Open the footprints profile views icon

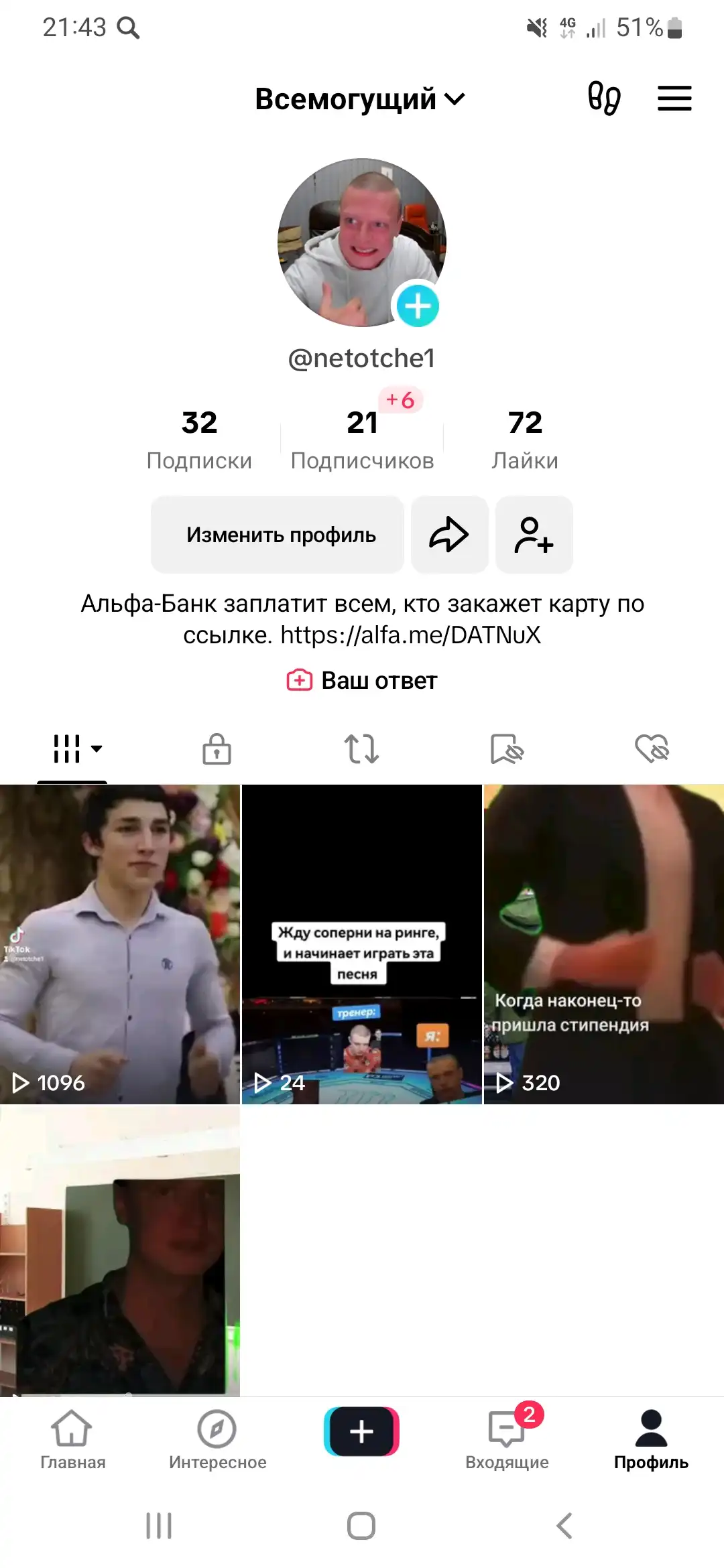(603, 99)
